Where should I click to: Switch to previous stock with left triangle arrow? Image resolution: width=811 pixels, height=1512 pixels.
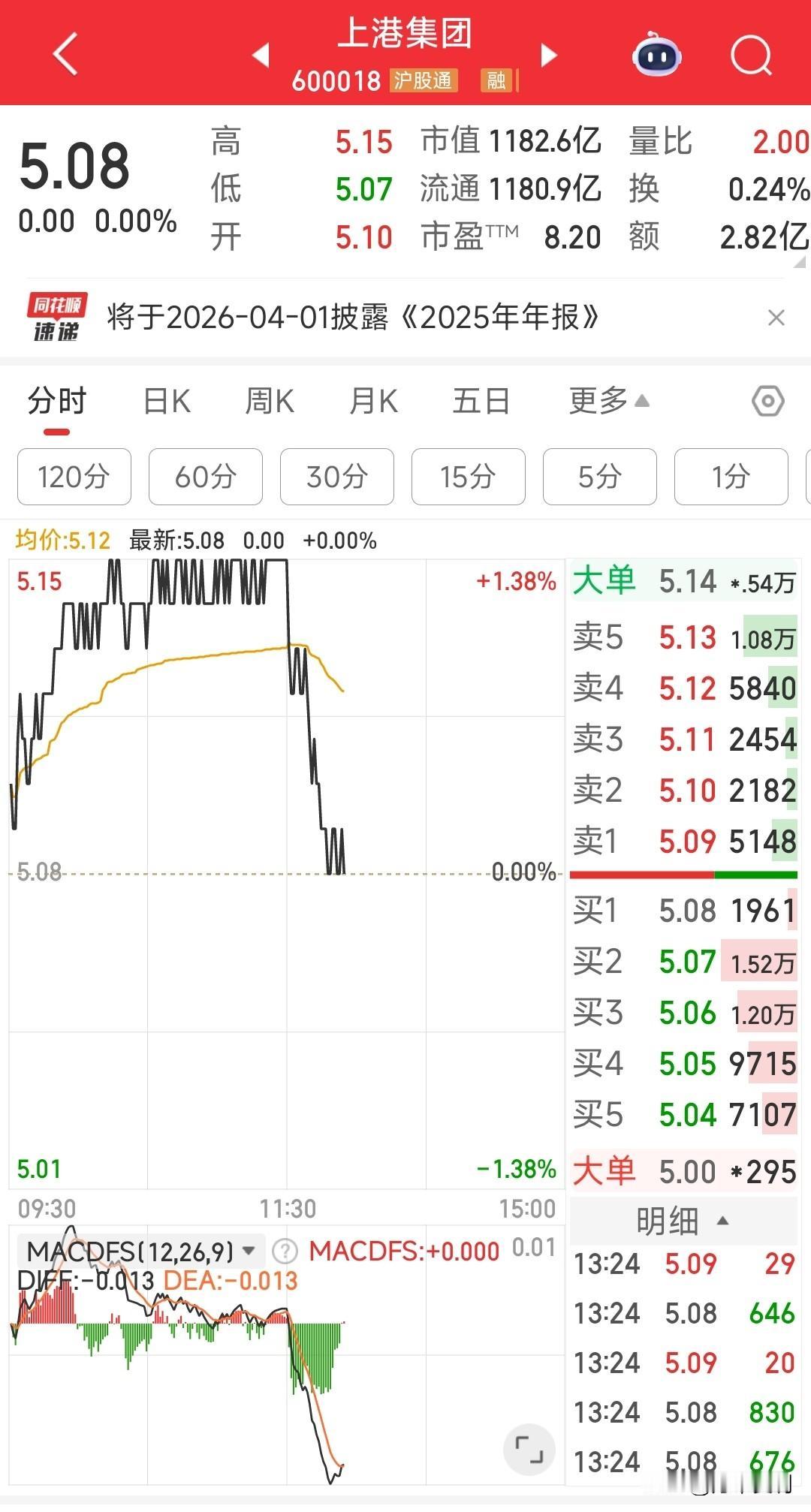point(259,56)
